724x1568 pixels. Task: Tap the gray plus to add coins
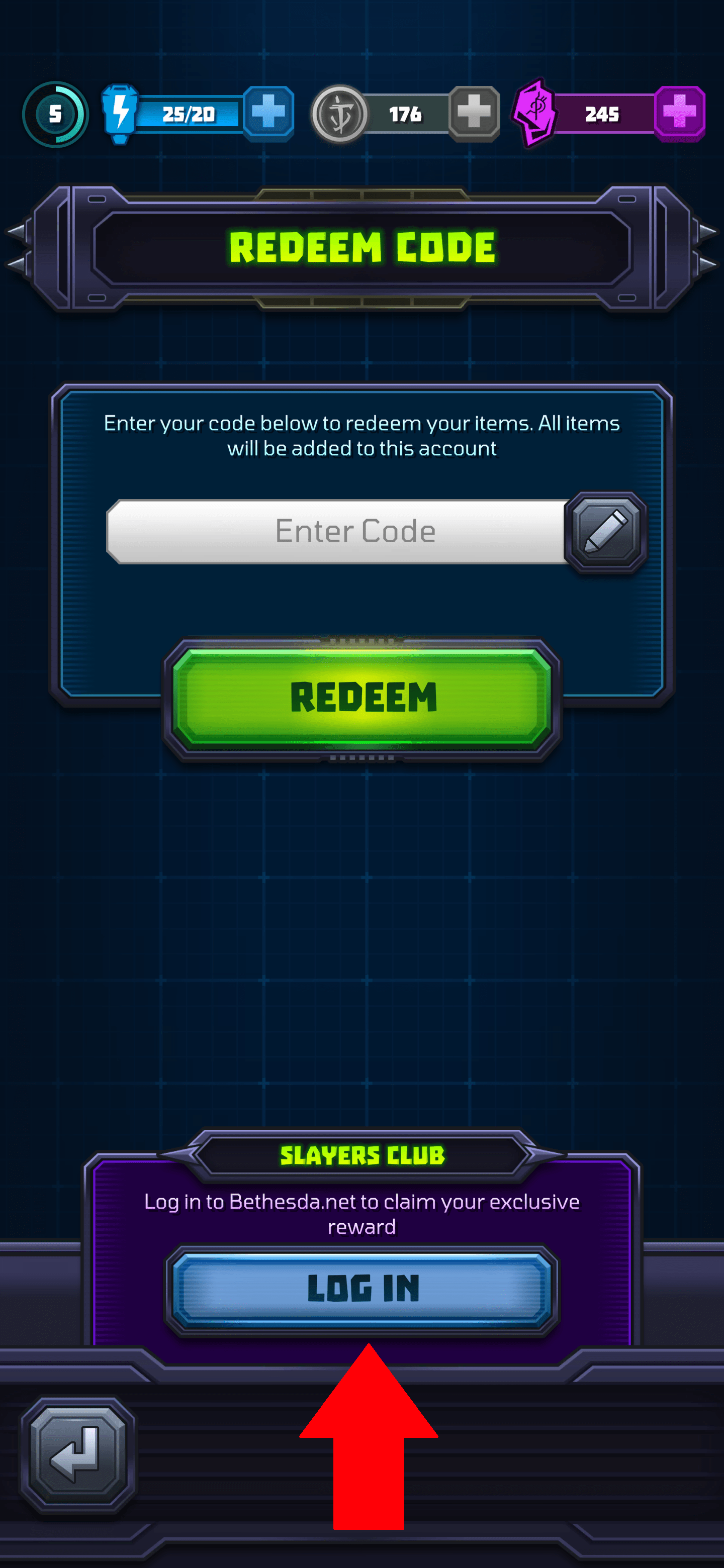tap(474, 113)
